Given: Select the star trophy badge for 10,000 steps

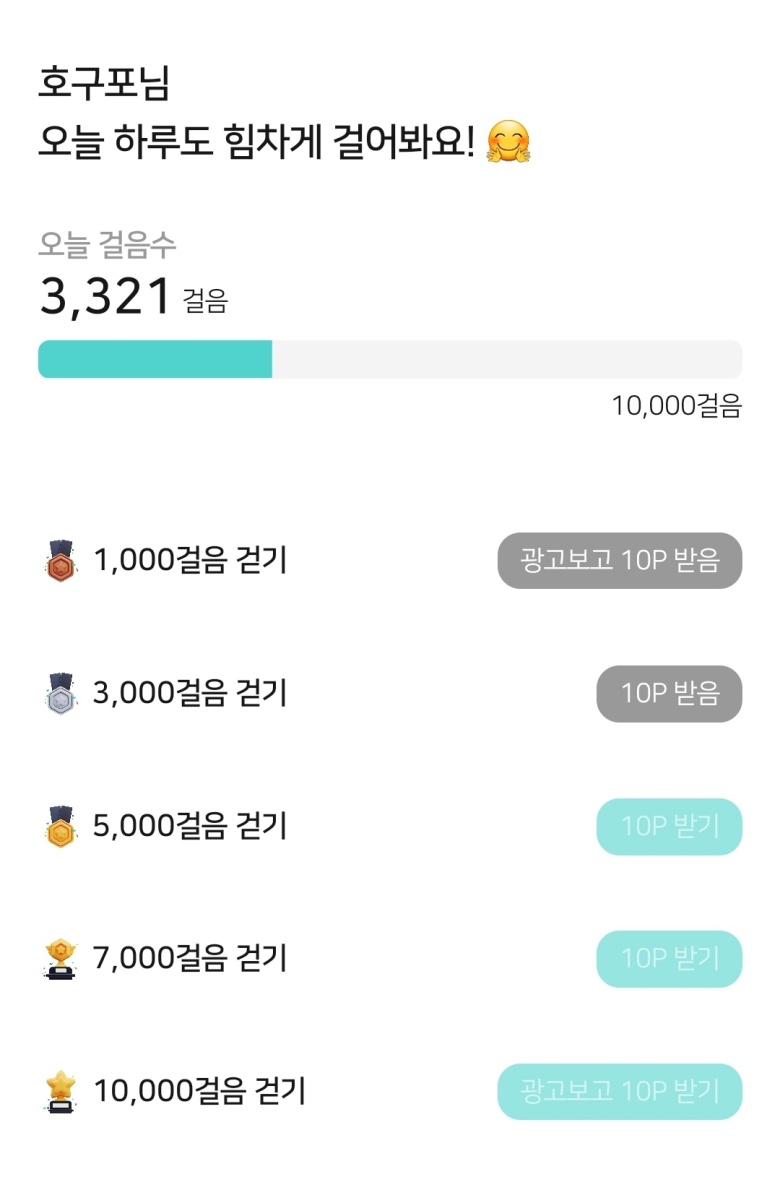Looking at the screenshot, I should click(62, 1091).
